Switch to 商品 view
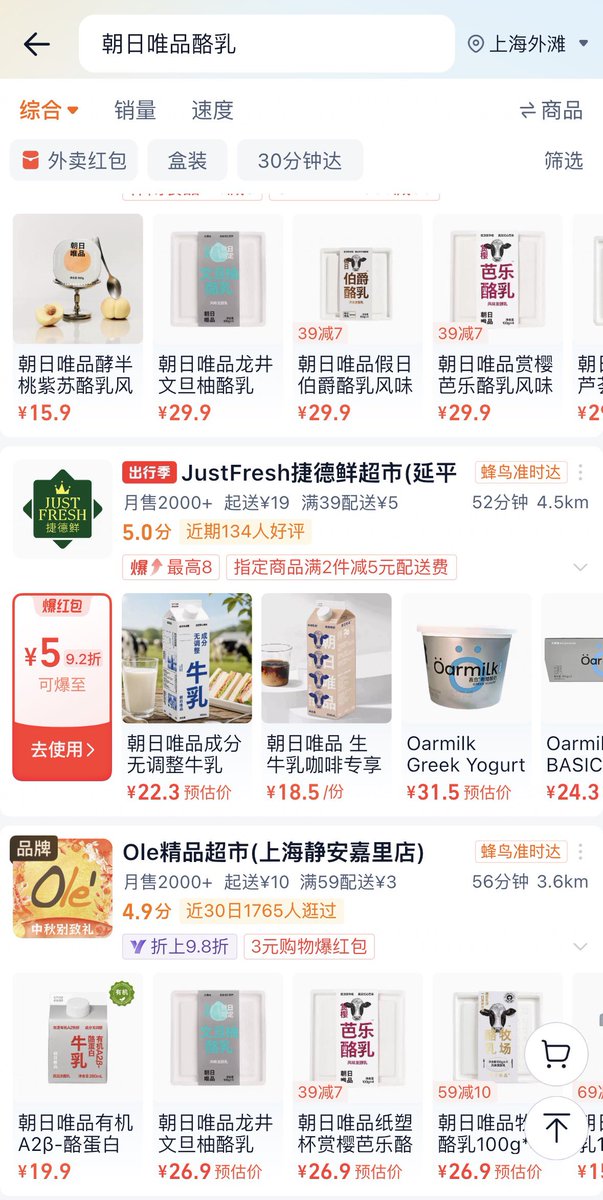This screenshot has height=1200, width=603. coord(551,110)
